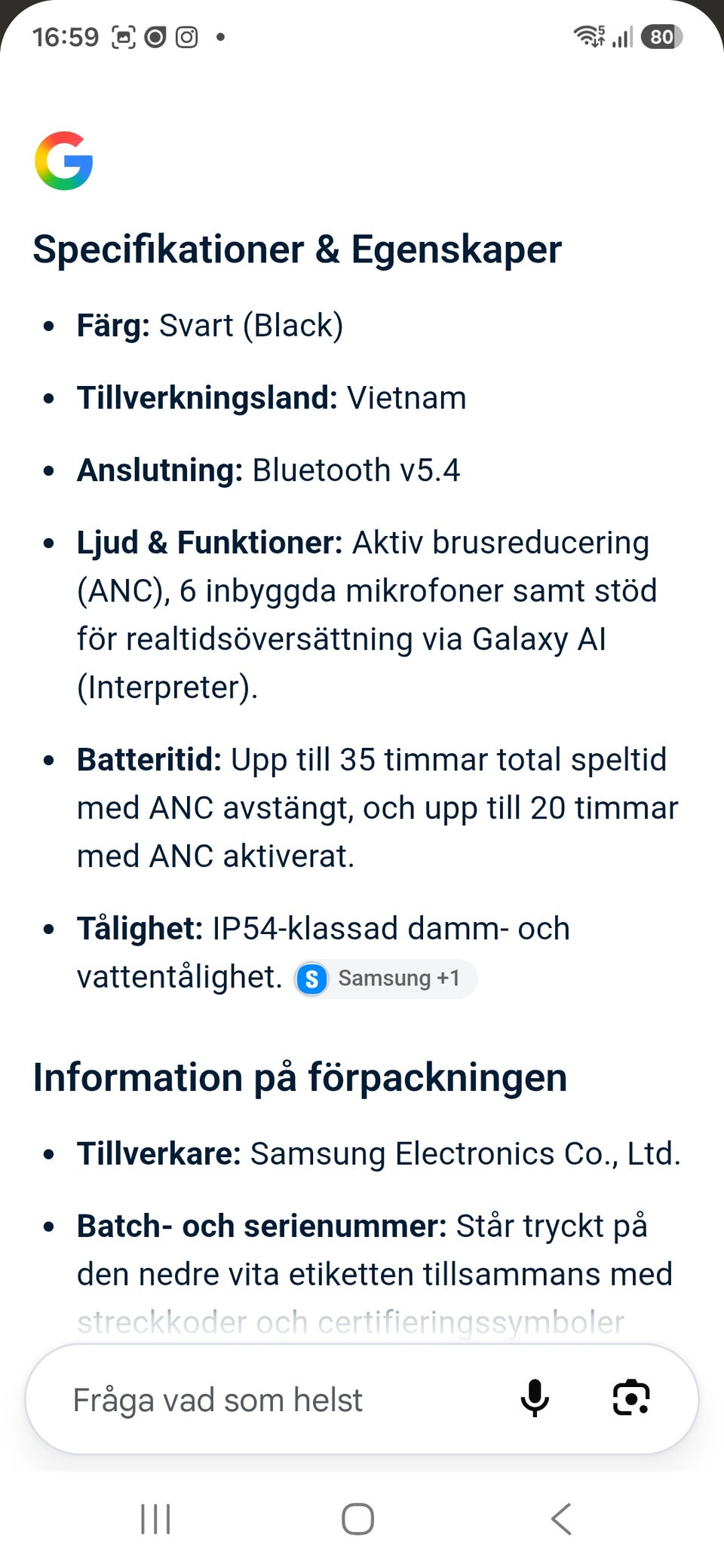Open recent apps from navigation bar
724x1568 pixels.
[x=155, y=1518]
